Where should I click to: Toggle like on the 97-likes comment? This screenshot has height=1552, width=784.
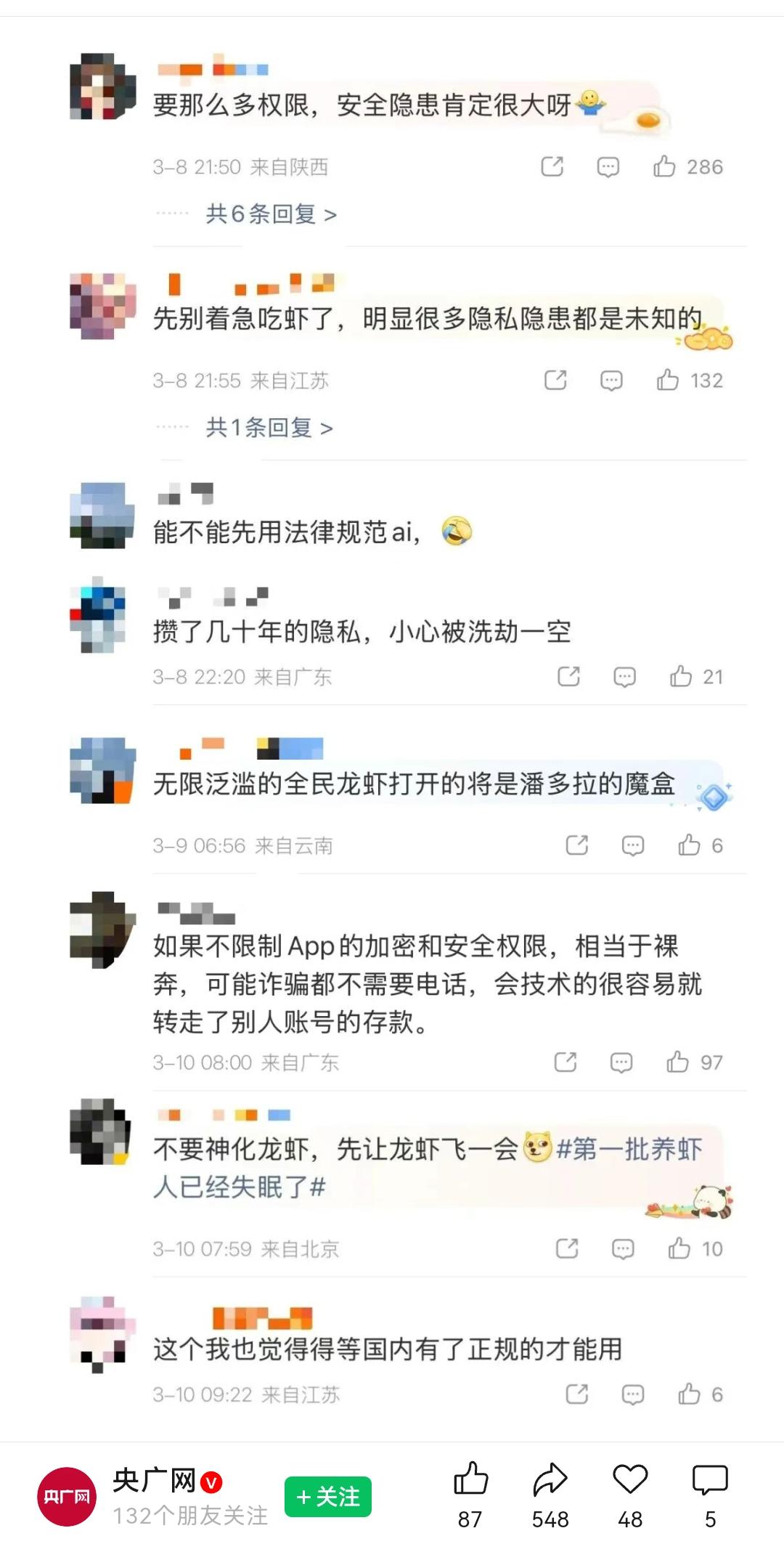pos(676,1062)
